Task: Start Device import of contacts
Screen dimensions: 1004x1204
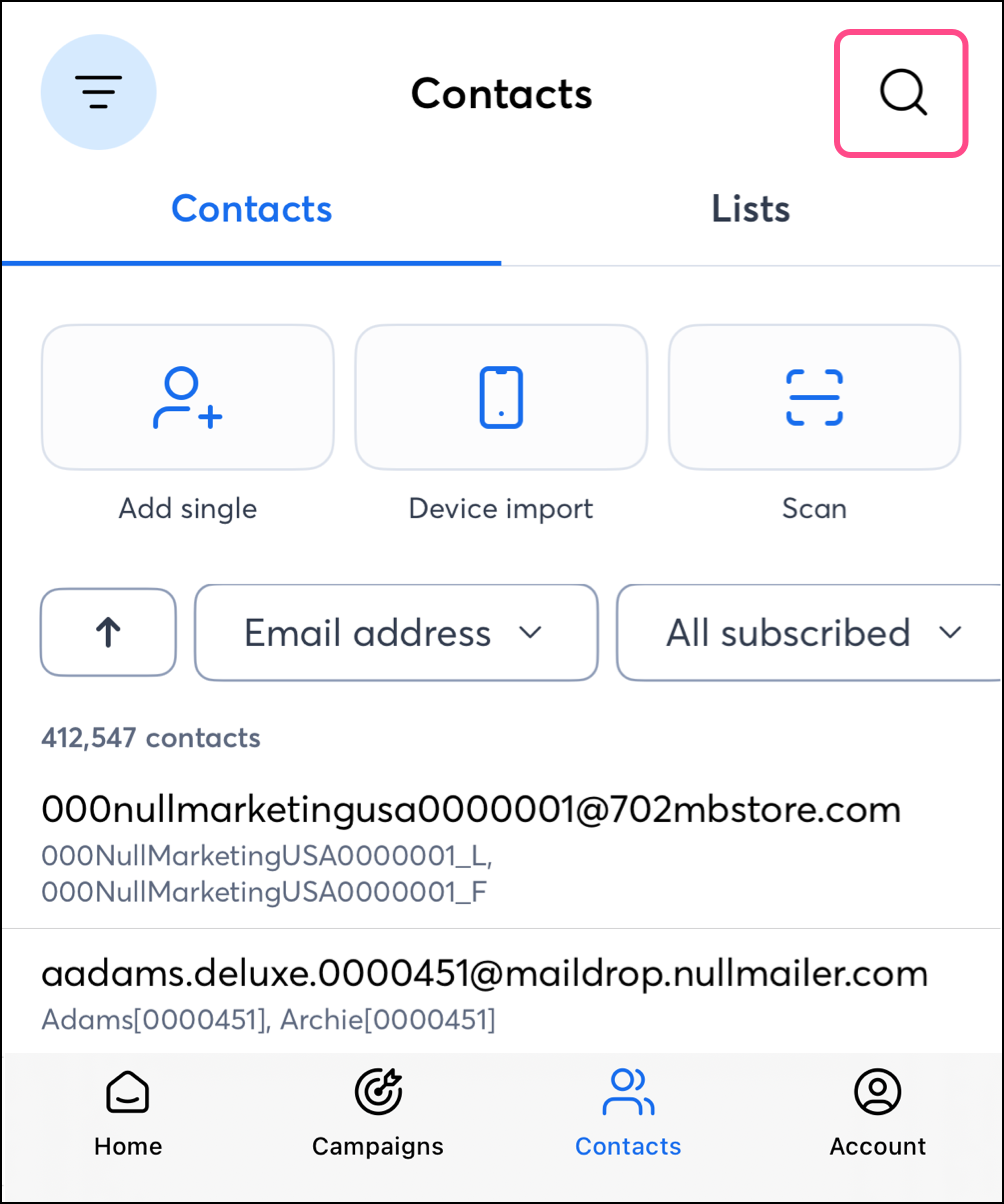Action: click(501, 398)
